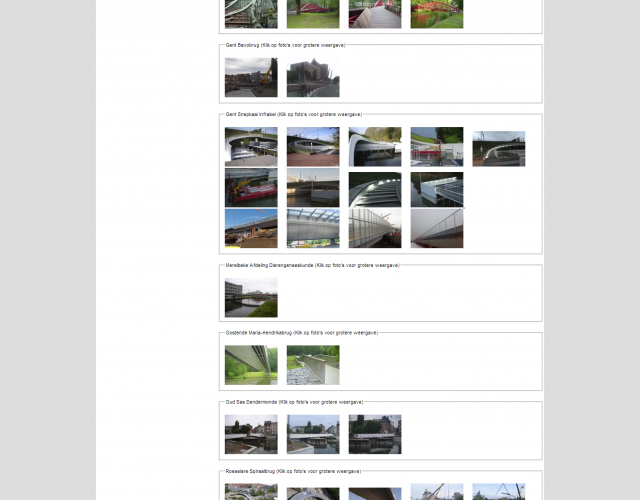Viewport: 640px width, 500px height.
Task: Open third photo in Gent Snepkaai second row
Action: pyautogui.click(x=375, y=188)
